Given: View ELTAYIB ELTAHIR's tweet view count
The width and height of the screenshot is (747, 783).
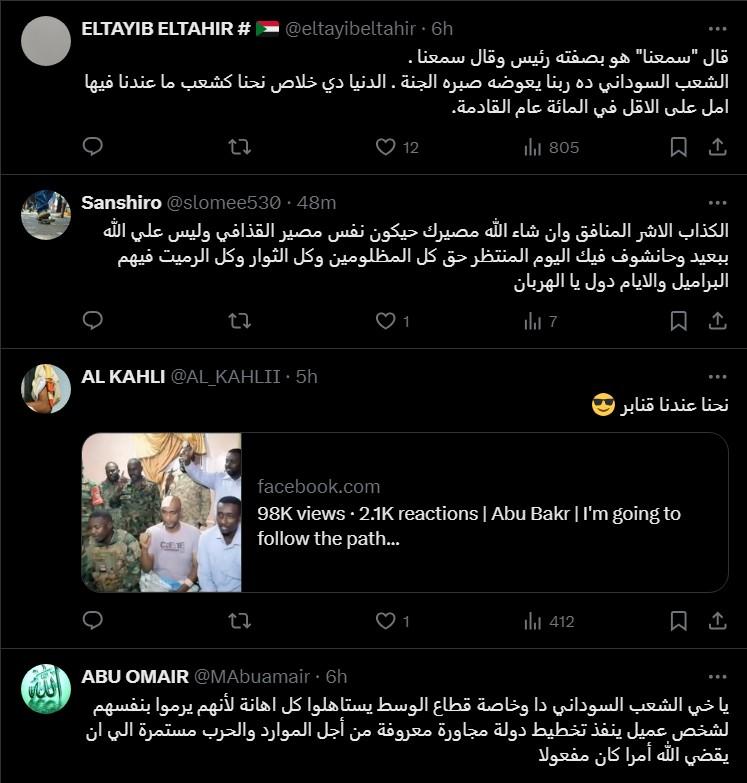Looking at the screenshot, I should click(551, 147).
